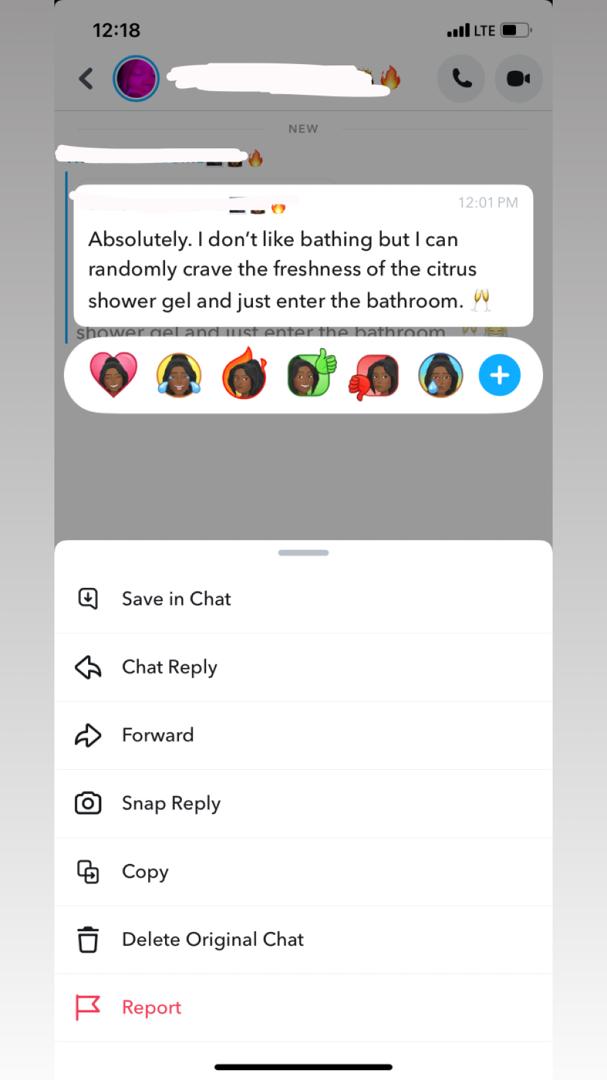
Task: Start a voice call
Action: (x=461, y=78)
